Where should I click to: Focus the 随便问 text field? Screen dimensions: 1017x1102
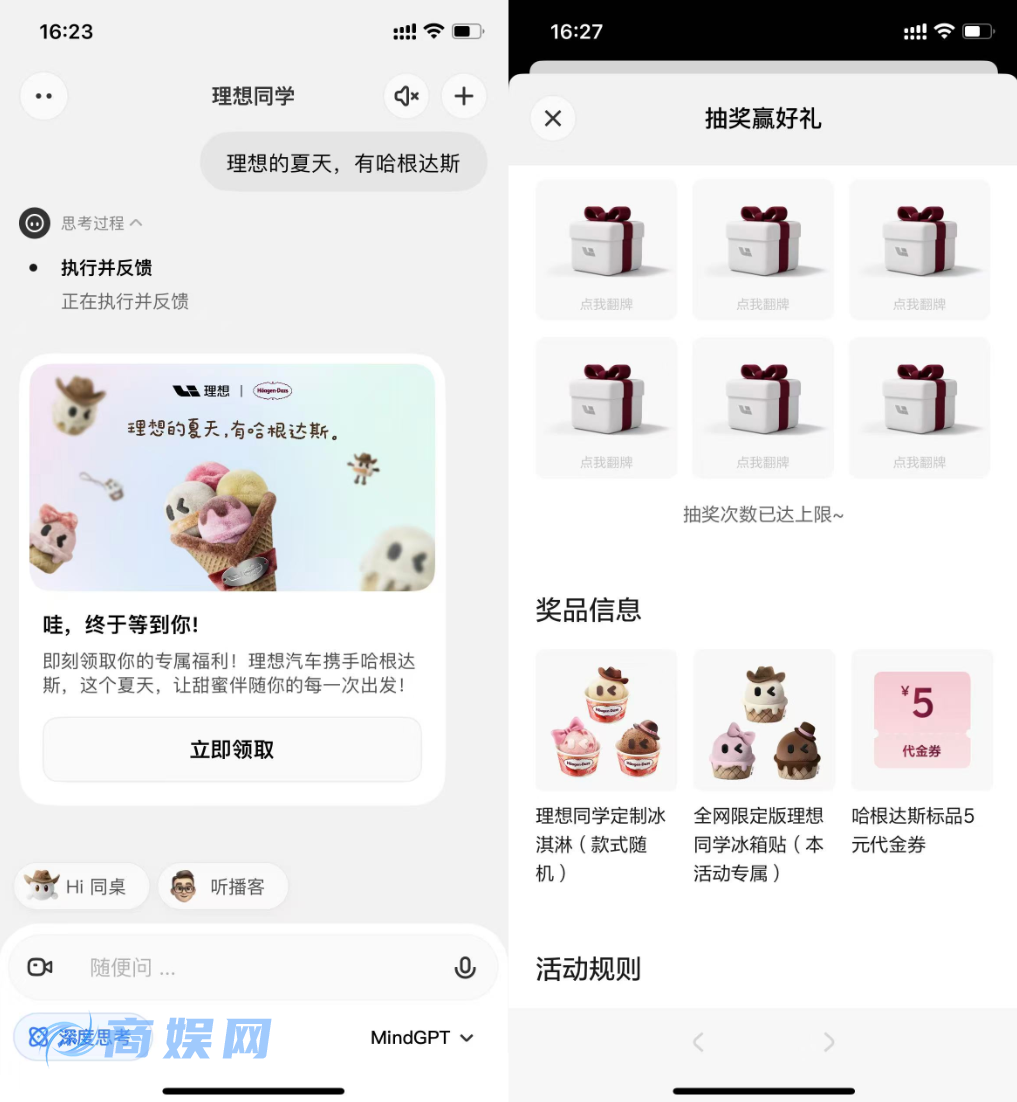click(x=250, y=967)
